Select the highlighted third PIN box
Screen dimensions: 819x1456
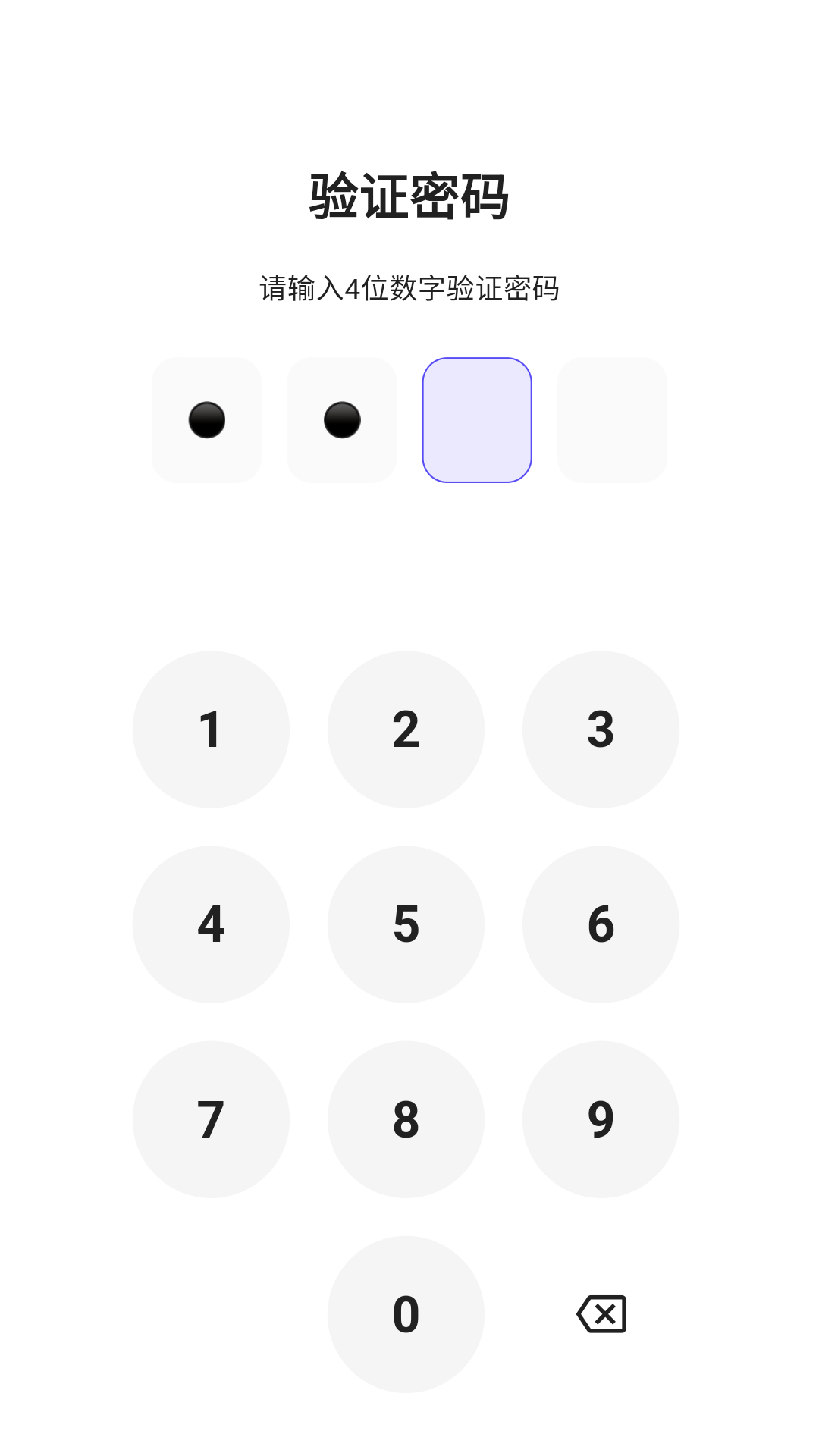(x=476, y=419)
